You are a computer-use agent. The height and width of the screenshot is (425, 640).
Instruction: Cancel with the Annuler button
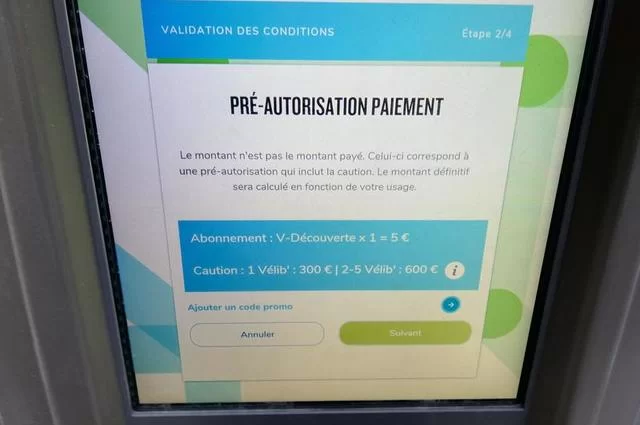(257, 334)
